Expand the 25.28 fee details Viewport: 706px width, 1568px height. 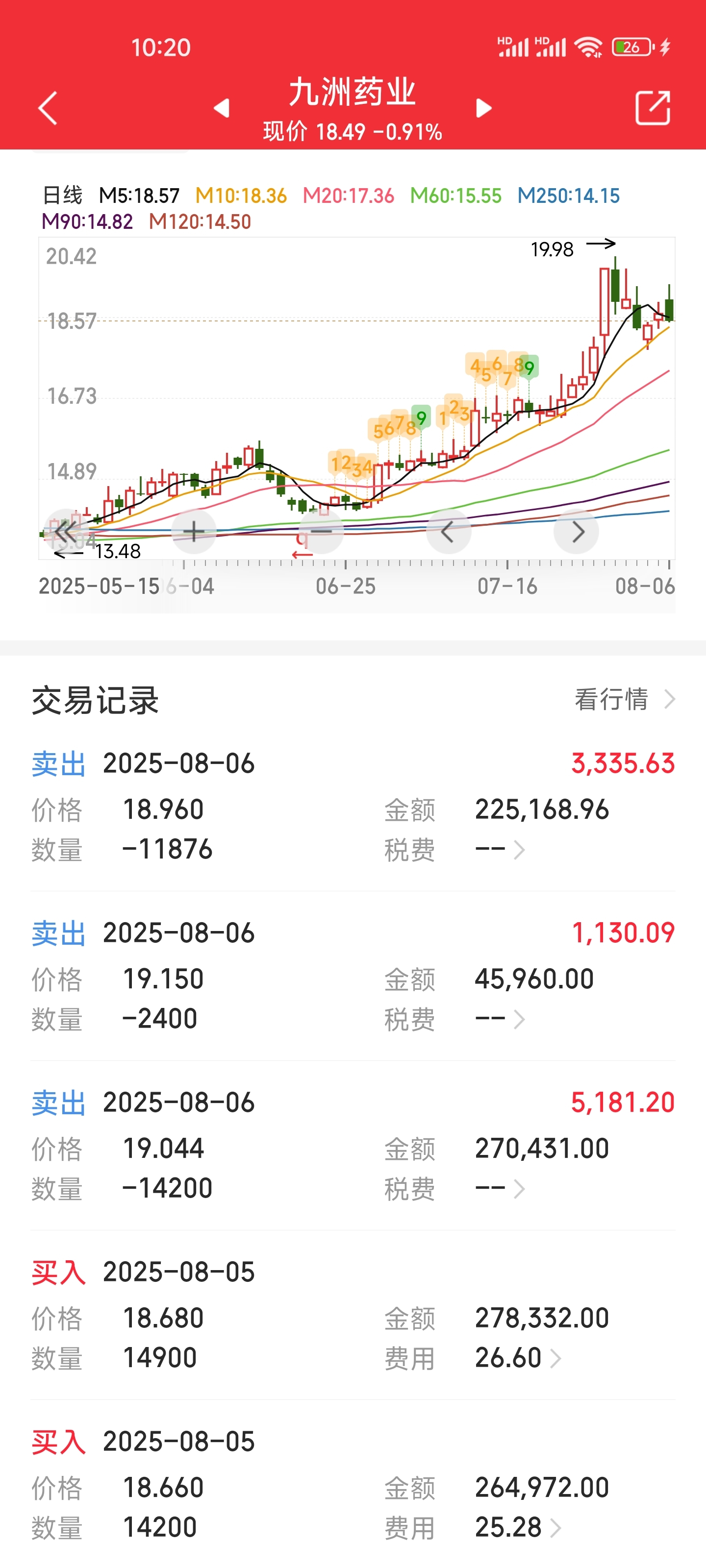point(518,1527)
